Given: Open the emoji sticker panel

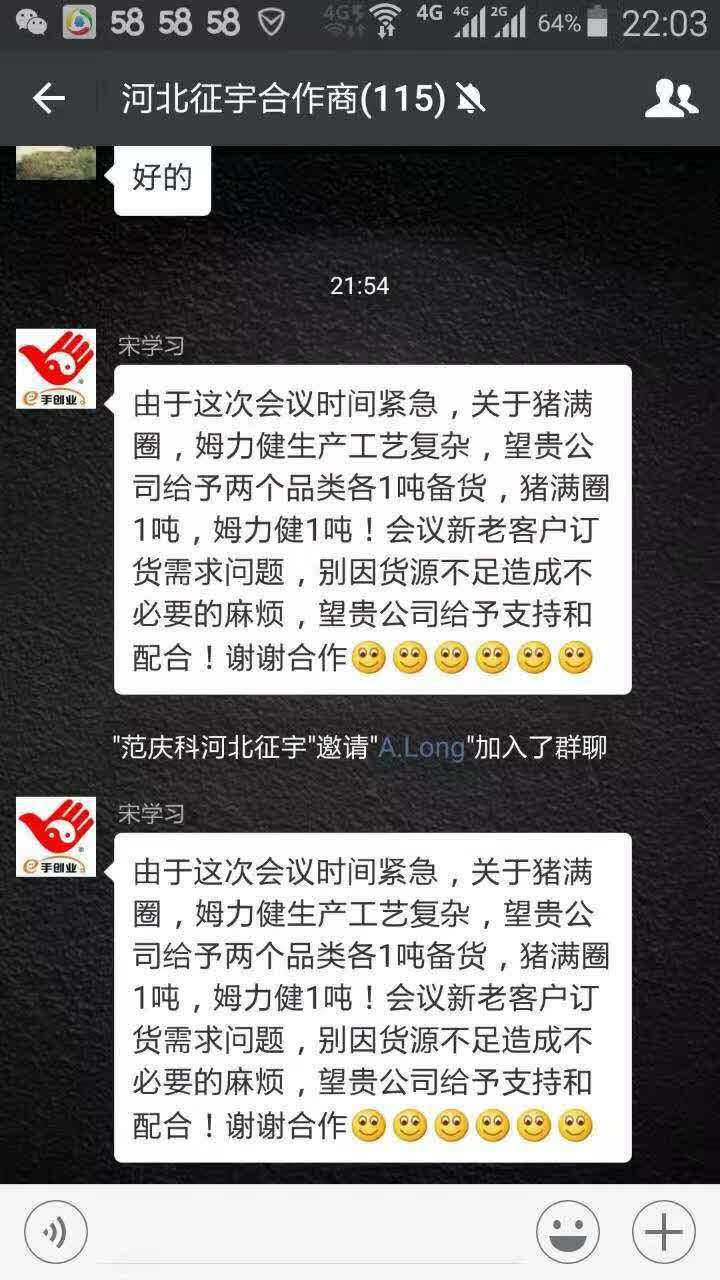Looking at the screenshot, I should (568, 1231).
